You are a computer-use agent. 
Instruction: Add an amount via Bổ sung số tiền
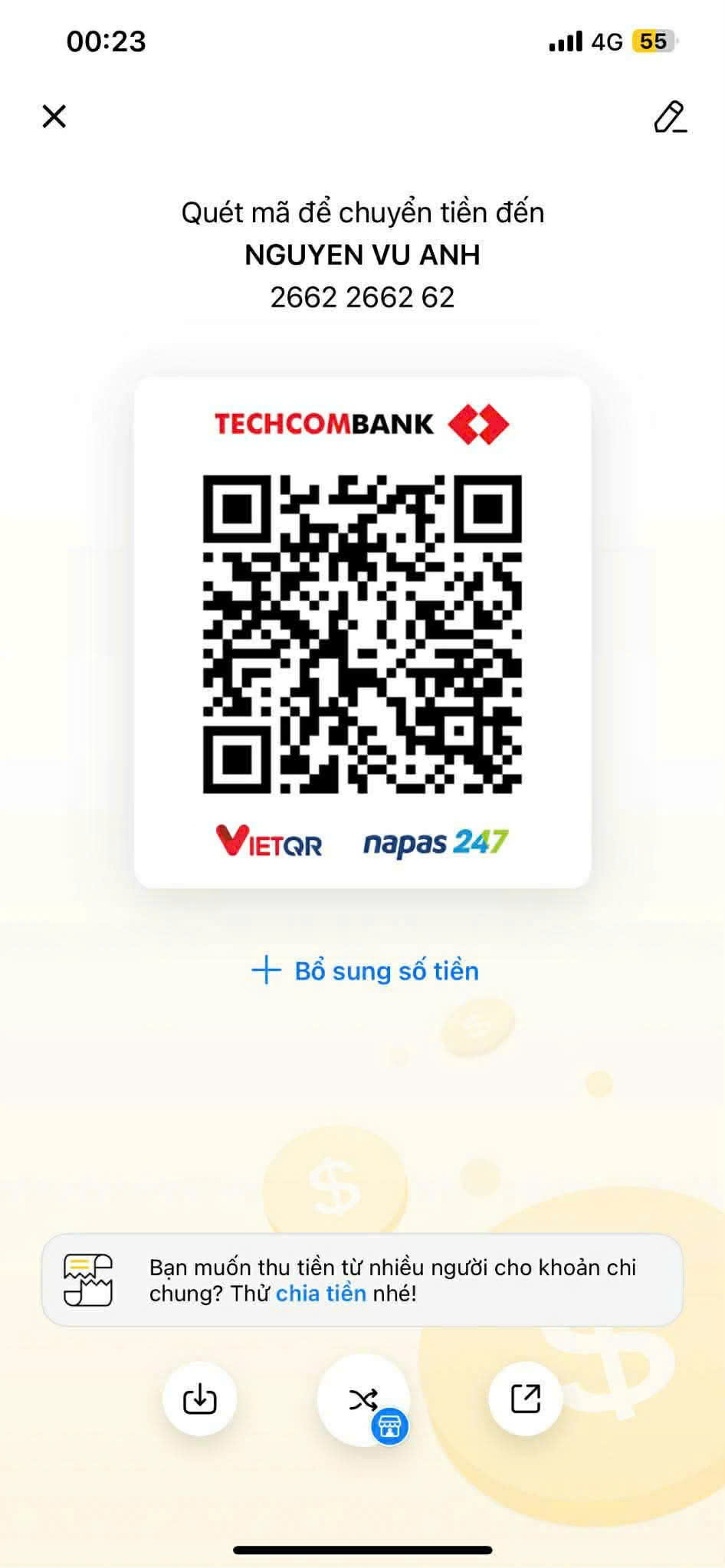366,971
